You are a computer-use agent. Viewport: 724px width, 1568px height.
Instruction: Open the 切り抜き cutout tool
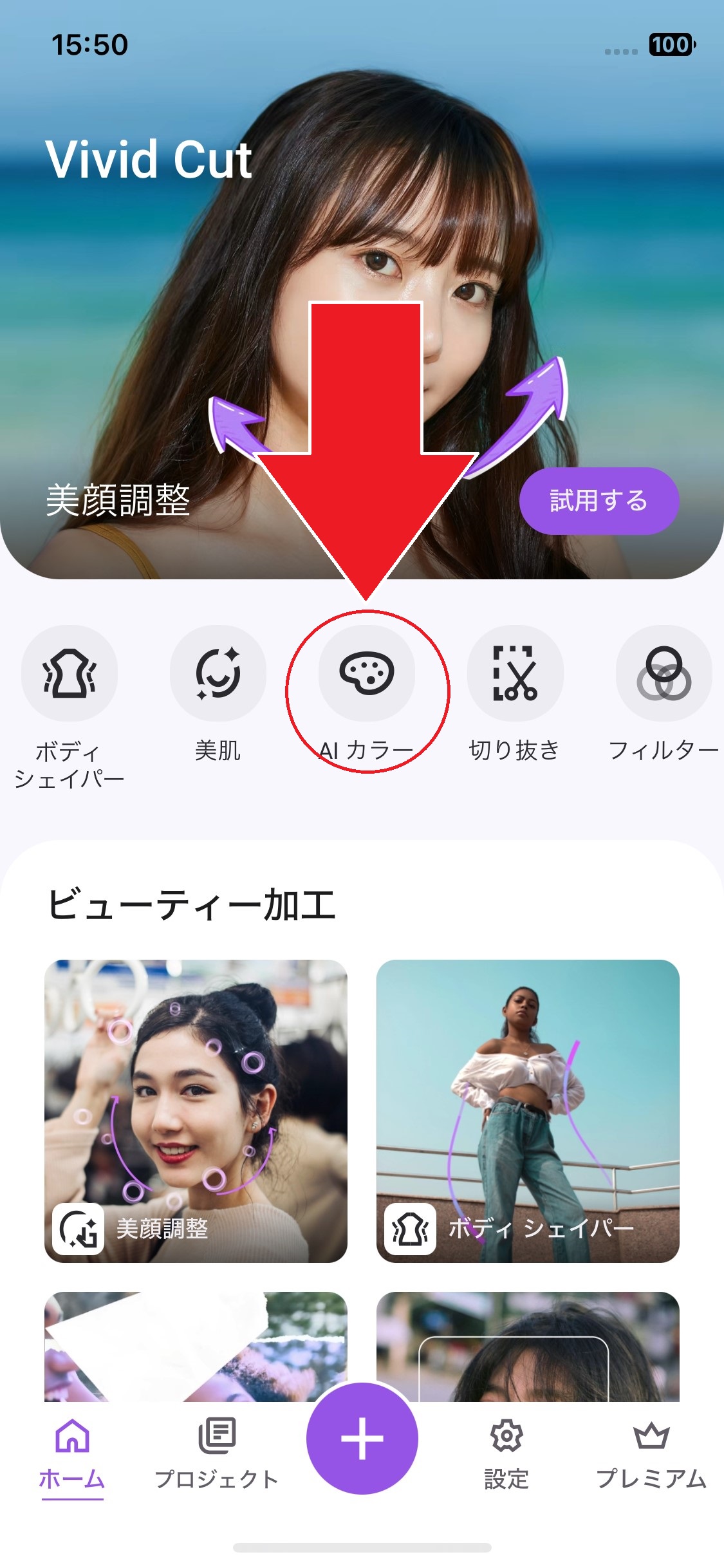(x=515, y=673)
